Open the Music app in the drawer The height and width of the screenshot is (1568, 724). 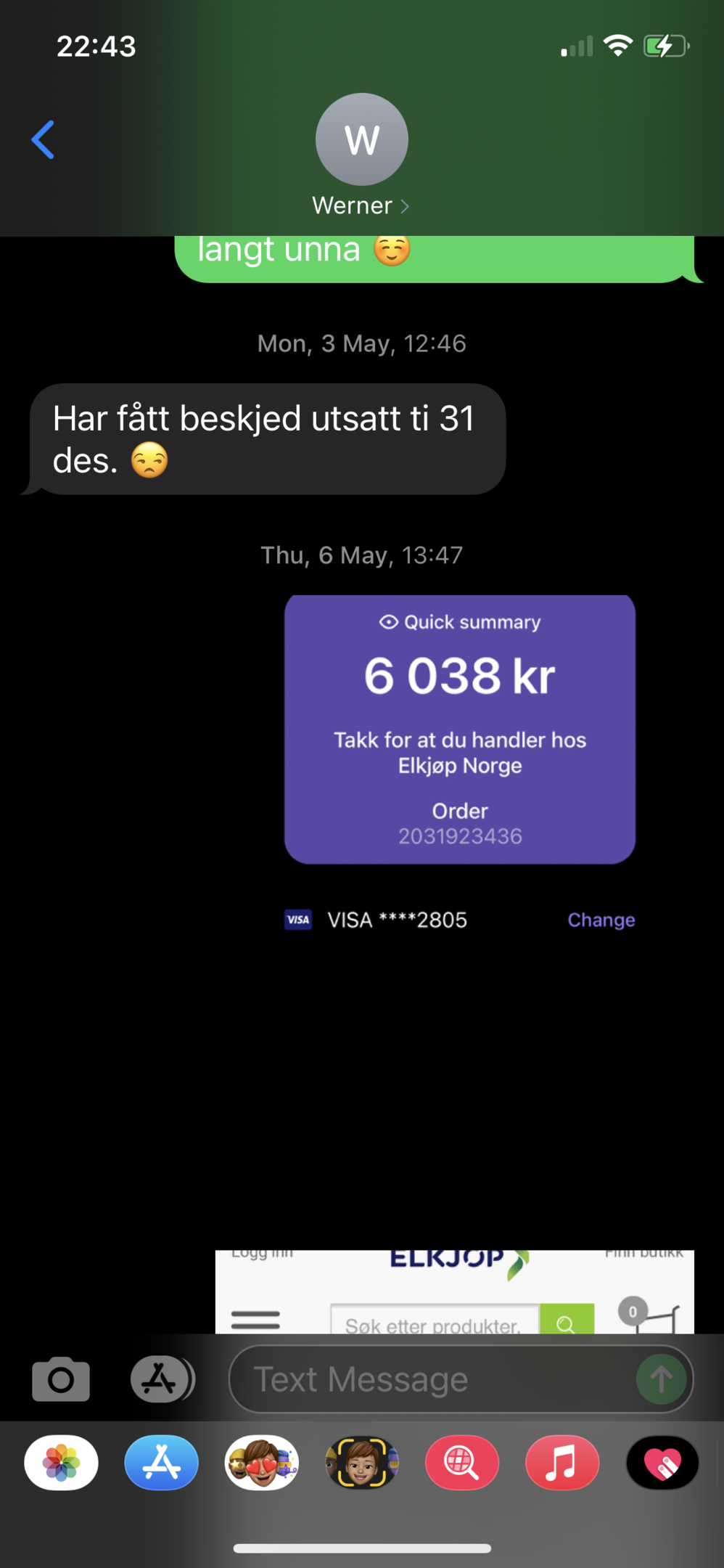[562, 1463]
